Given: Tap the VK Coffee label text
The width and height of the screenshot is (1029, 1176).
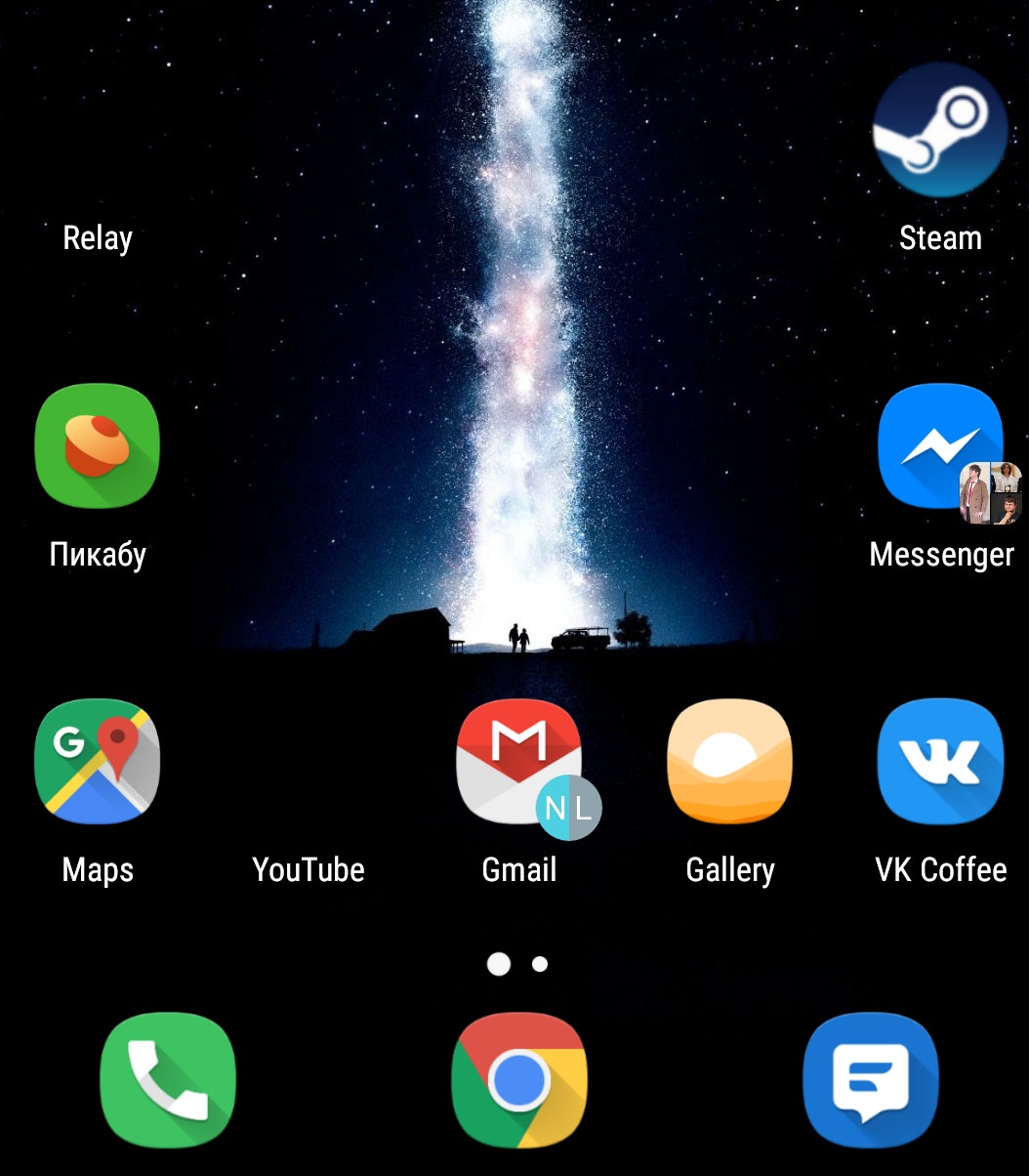Looking at the screenshot, I should pos(940,869).
